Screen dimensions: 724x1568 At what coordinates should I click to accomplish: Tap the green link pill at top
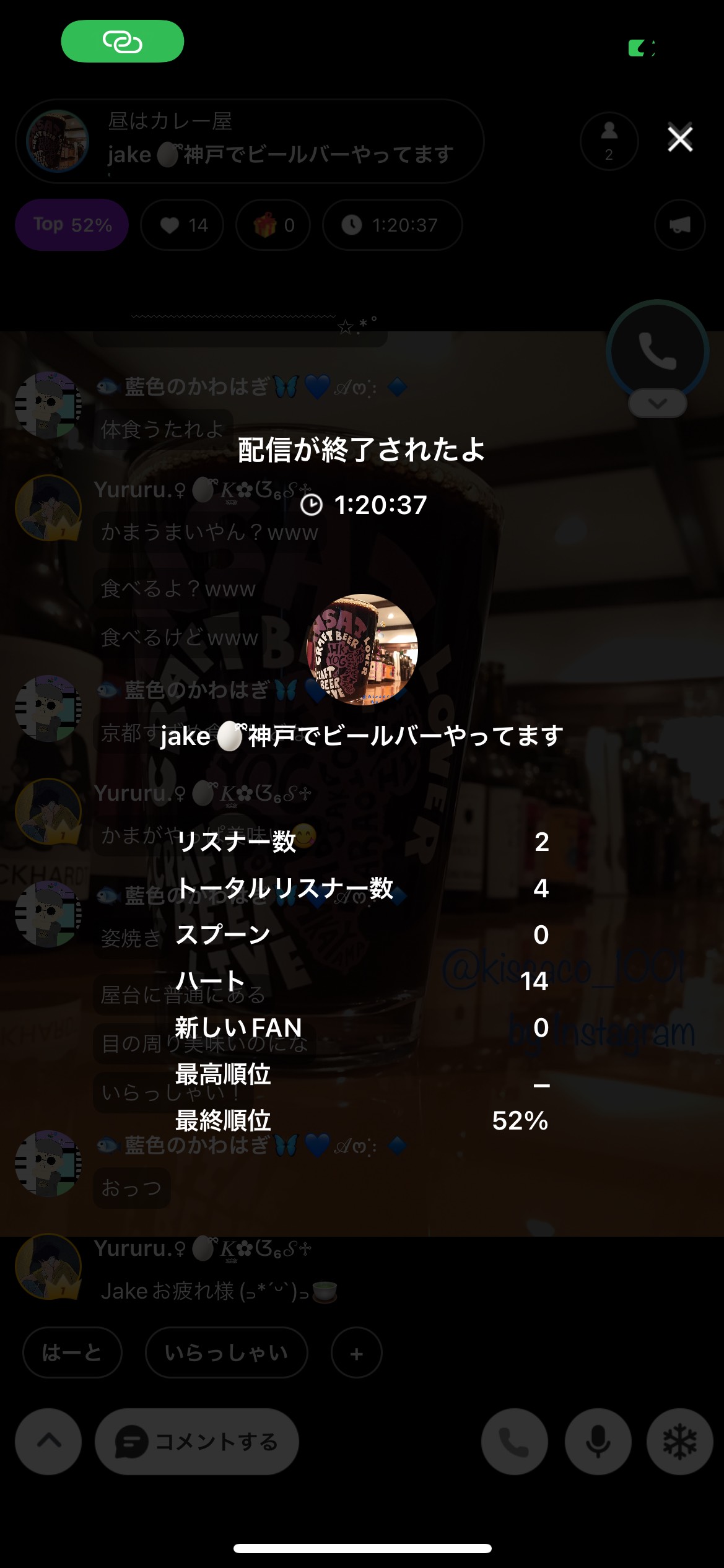click(x=123, y=41)
